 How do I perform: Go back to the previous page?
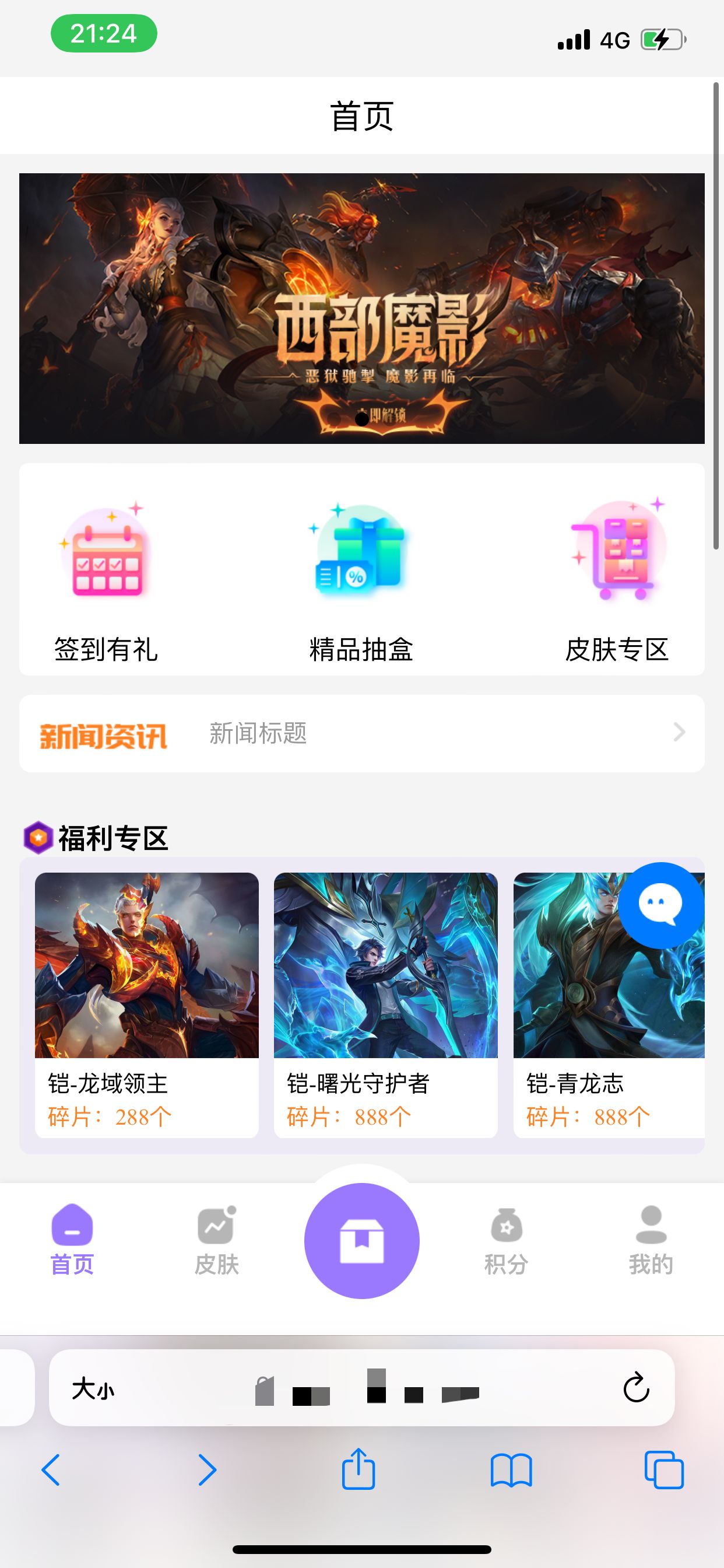click(51, 1469)
